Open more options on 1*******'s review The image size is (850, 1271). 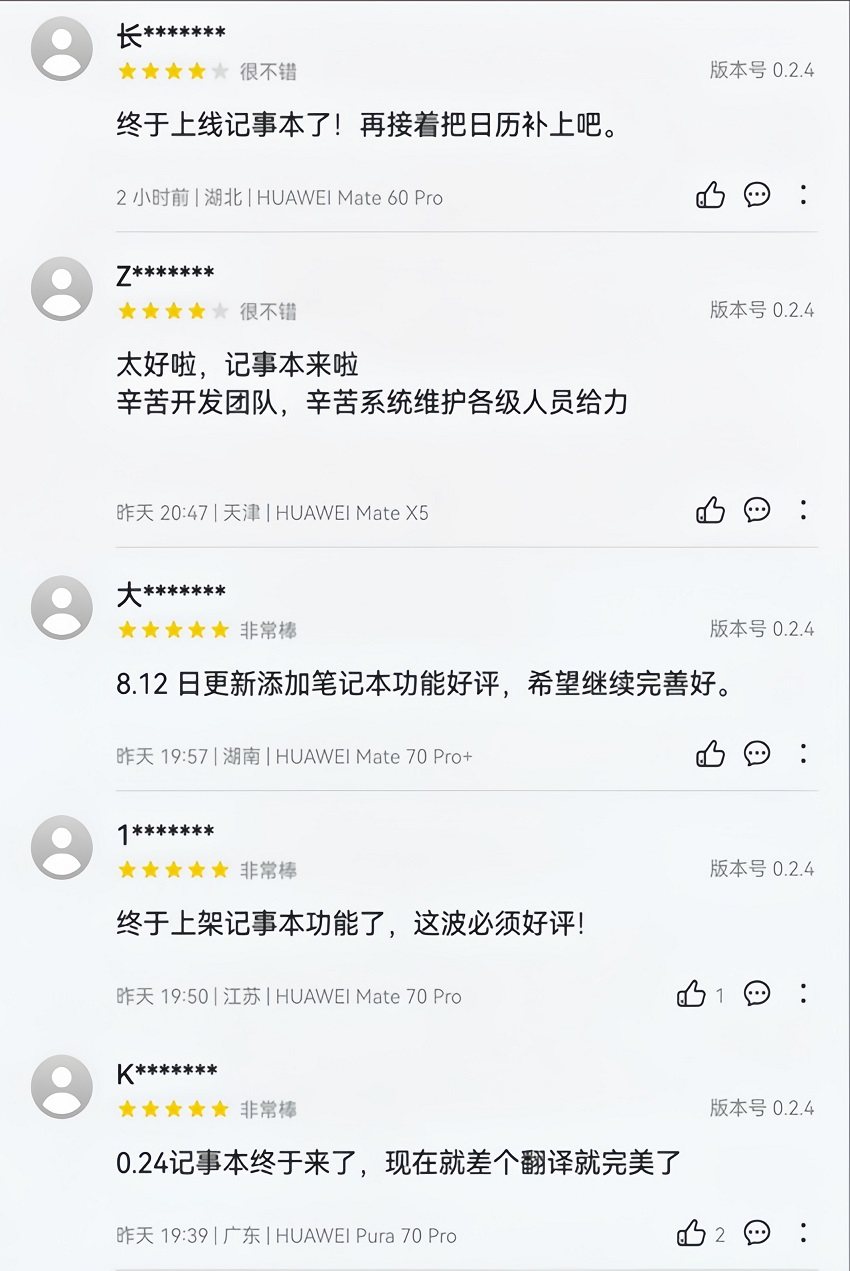pos(803,994)
